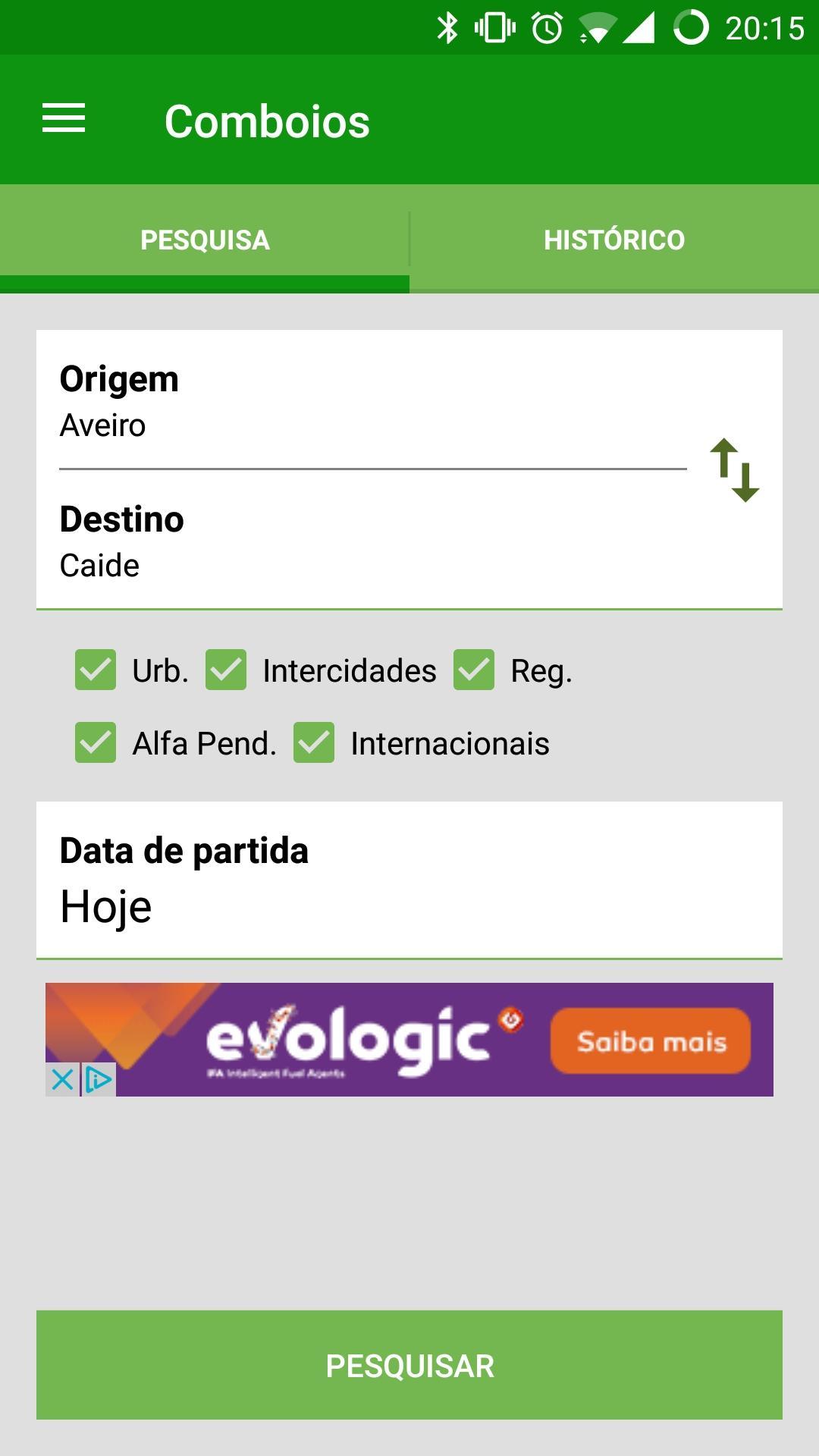Toggle the Intercidades checkbox
This screenshot has height=1456, width=819.
point(226,670)
